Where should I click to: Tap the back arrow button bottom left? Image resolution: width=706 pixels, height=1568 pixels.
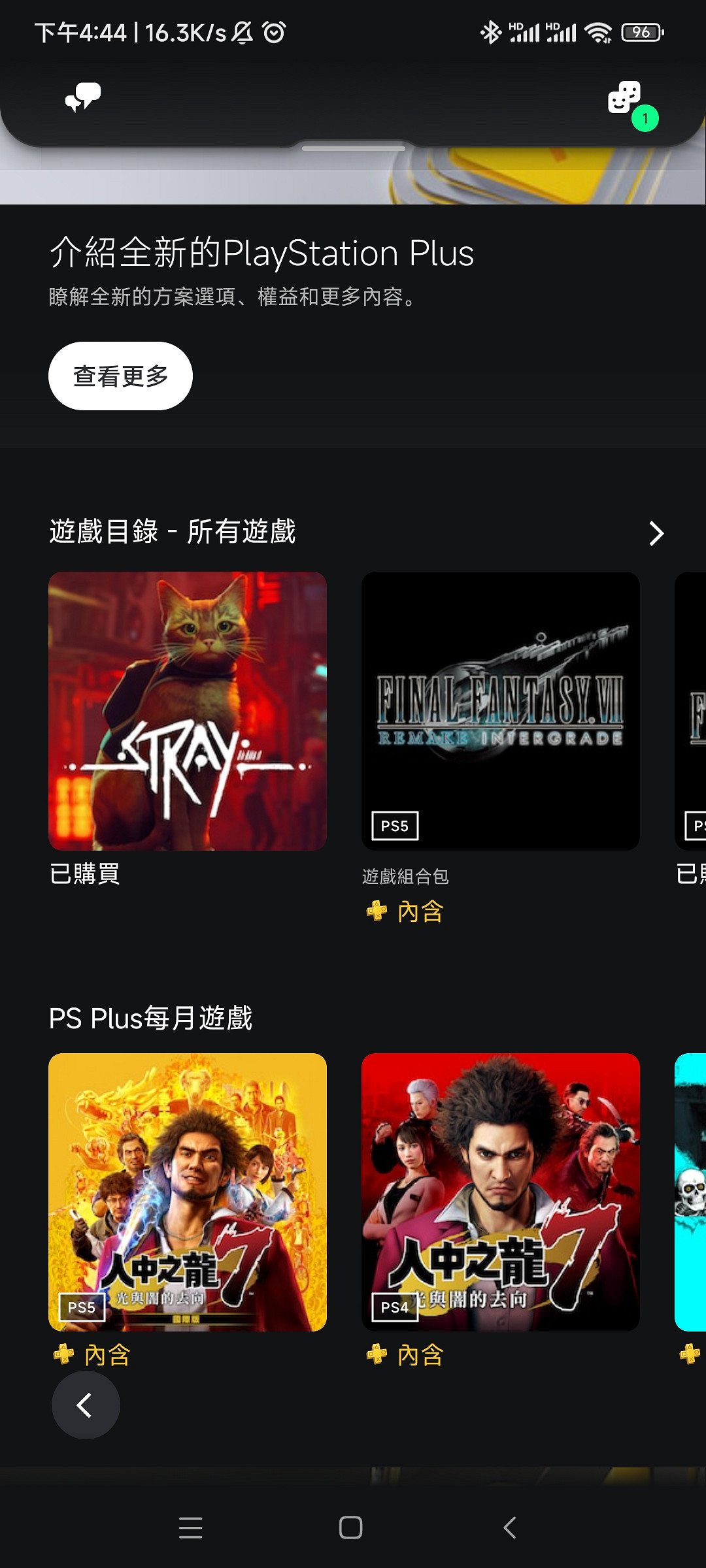pyautogui.click(x=86, y=1406)
